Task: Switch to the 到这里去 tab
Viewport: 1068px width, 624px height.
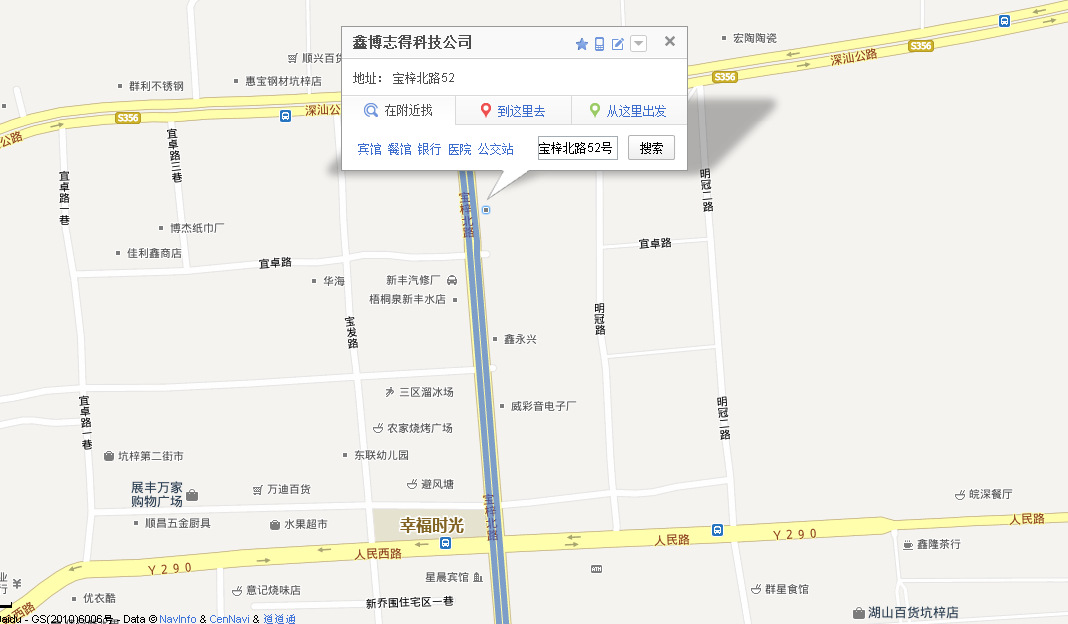Action: tap(513, 111)
